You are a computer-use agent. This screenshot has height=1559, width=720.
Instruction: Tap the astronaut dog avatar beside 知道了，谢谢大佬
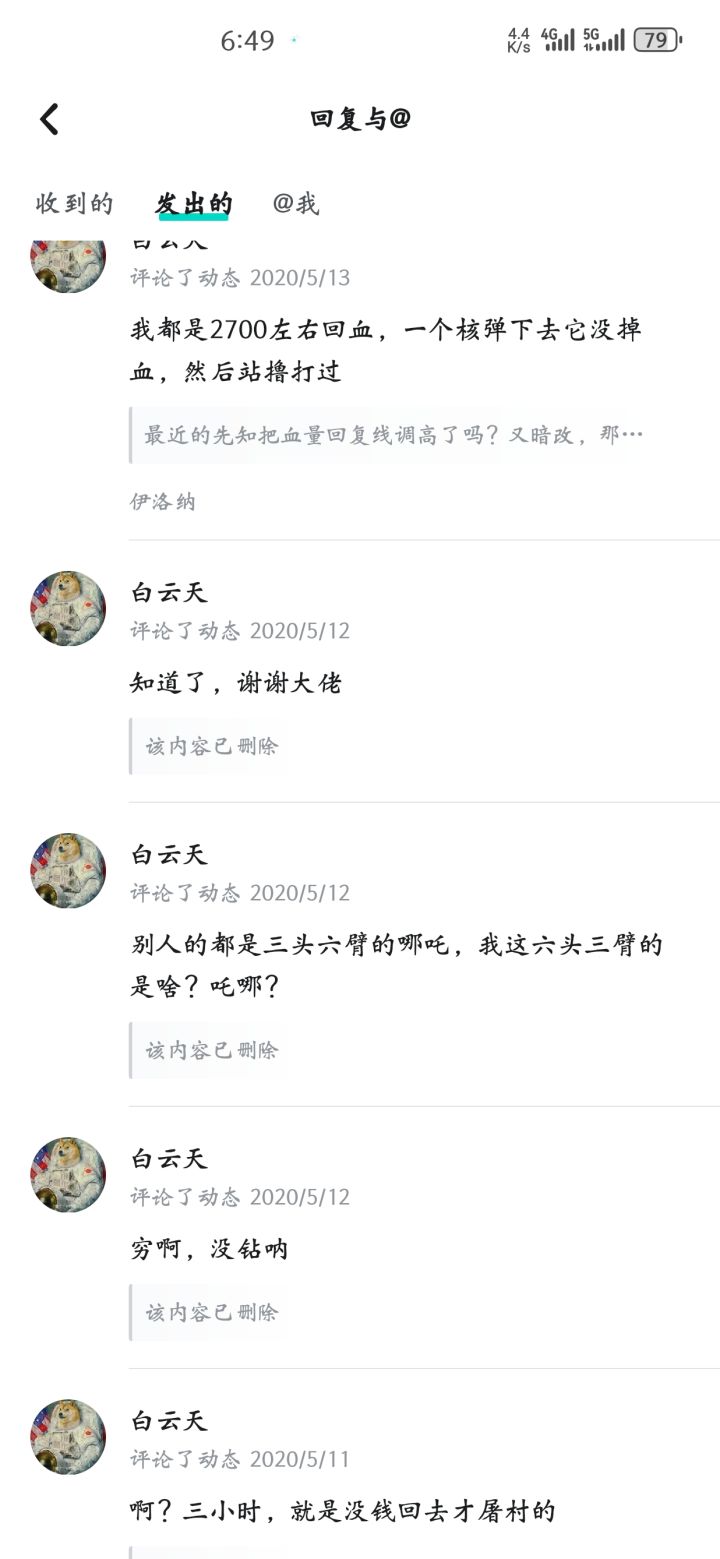(x=66, y=607)
